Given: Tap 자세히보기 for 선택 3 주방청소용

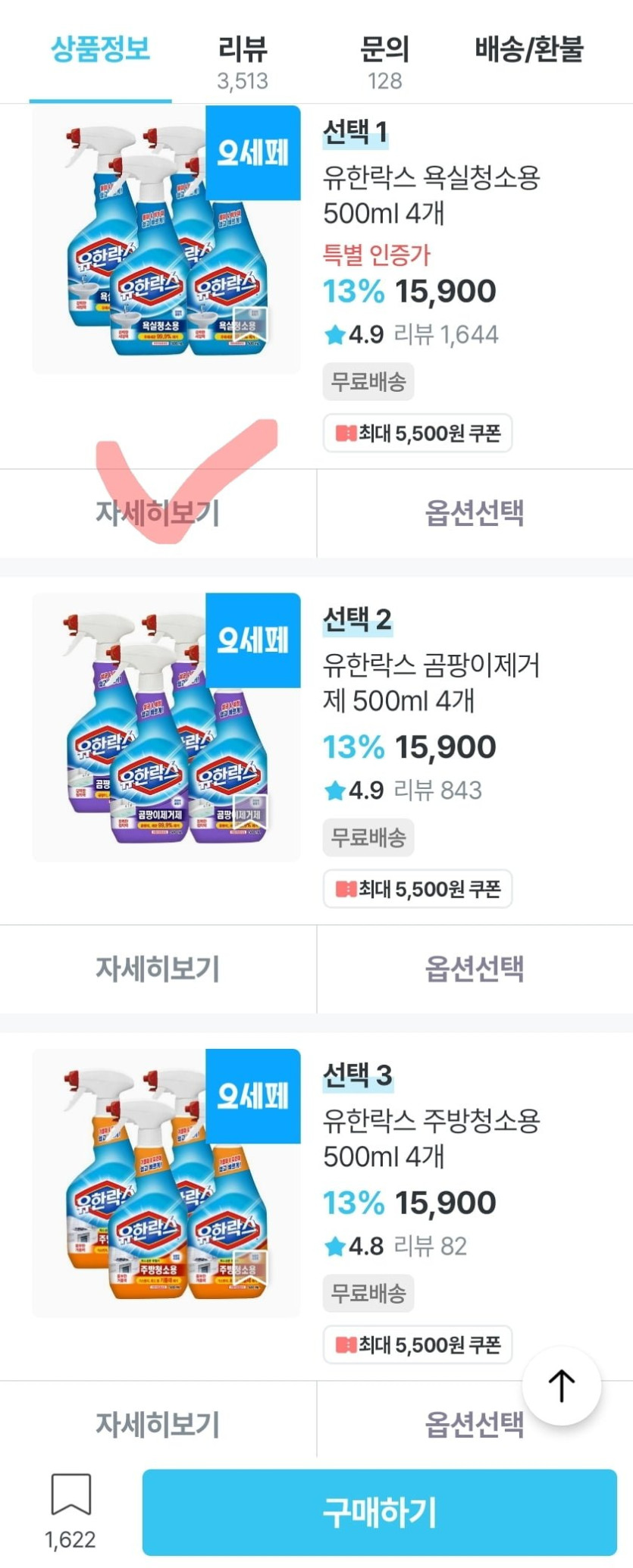Looking at the screenshot, I should [158, 1425].
